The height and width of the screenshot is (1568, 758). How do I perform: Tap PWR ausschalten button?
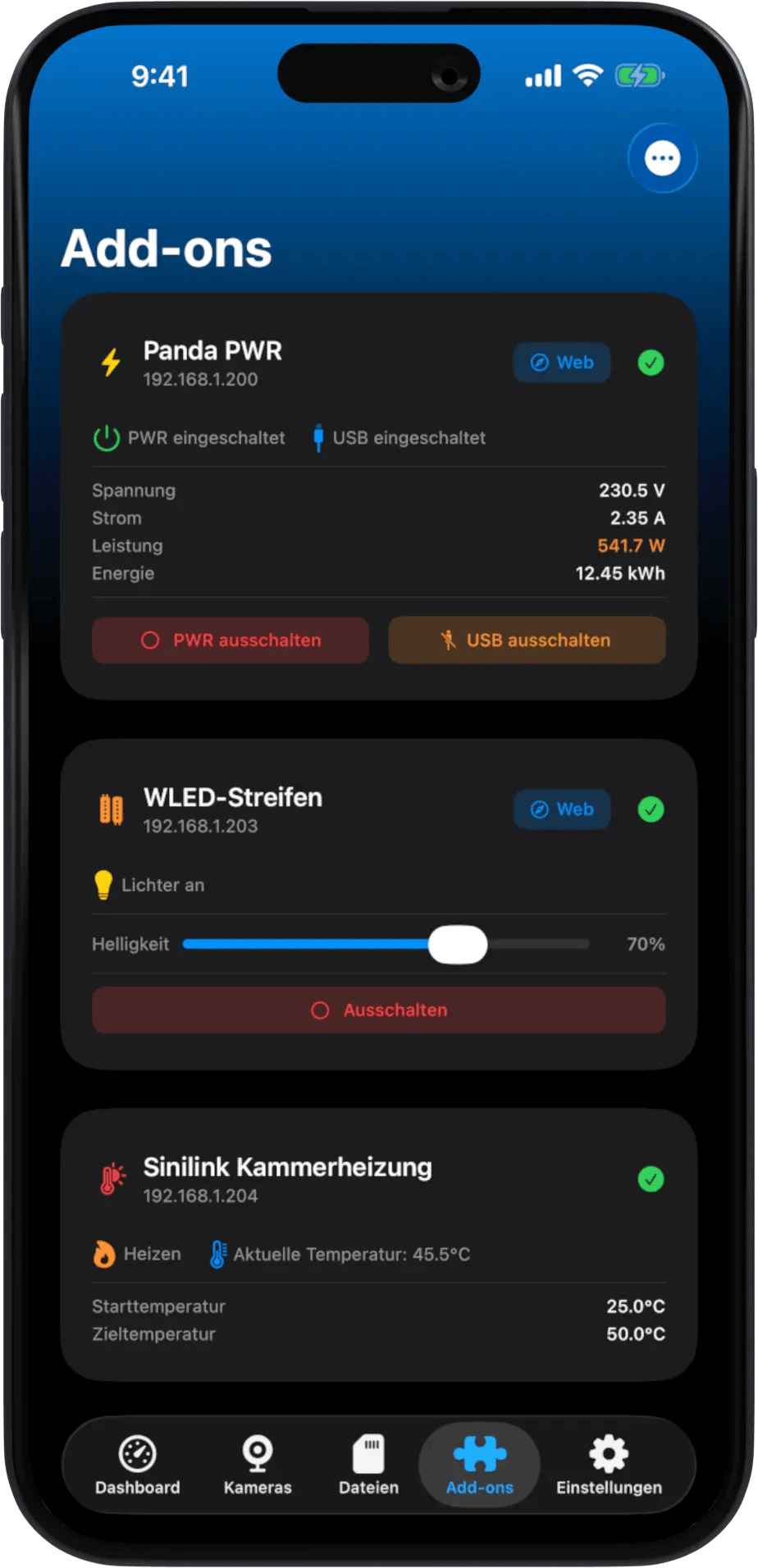point(231,640)
